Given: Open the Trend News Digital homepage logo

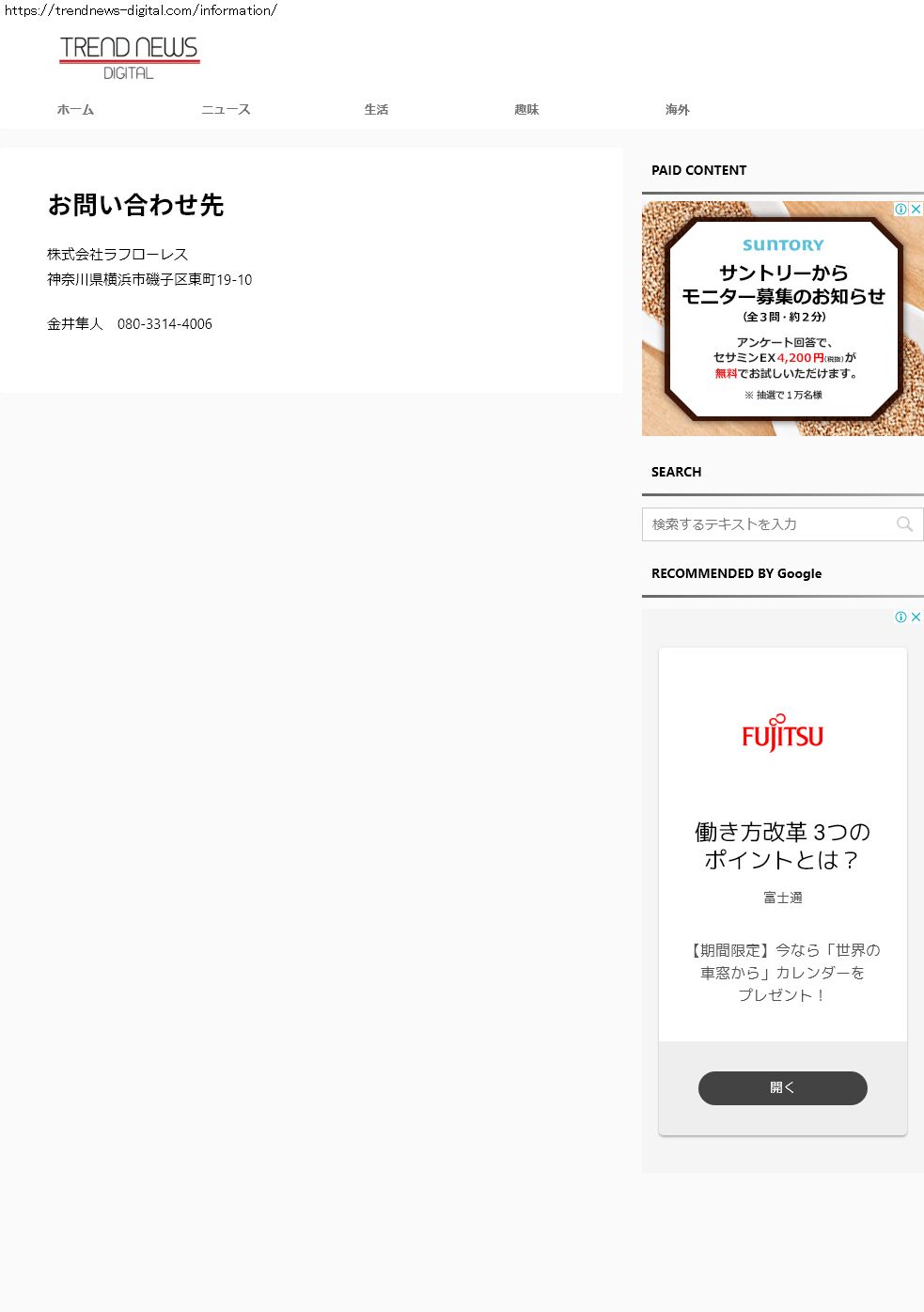Looking at the screenshot, I should click(130, 58).
